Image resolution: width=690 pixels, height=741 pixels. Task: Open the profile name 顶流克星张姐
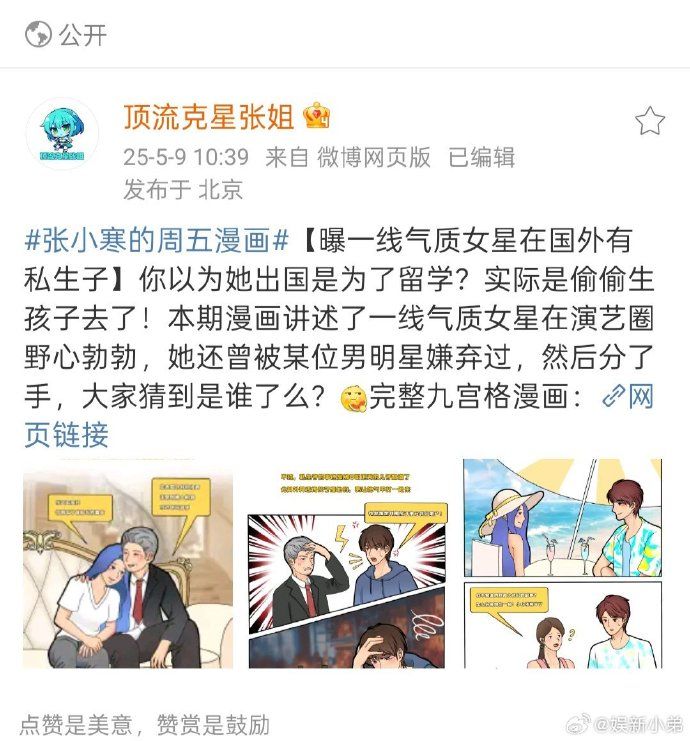[x=208, y=117]
